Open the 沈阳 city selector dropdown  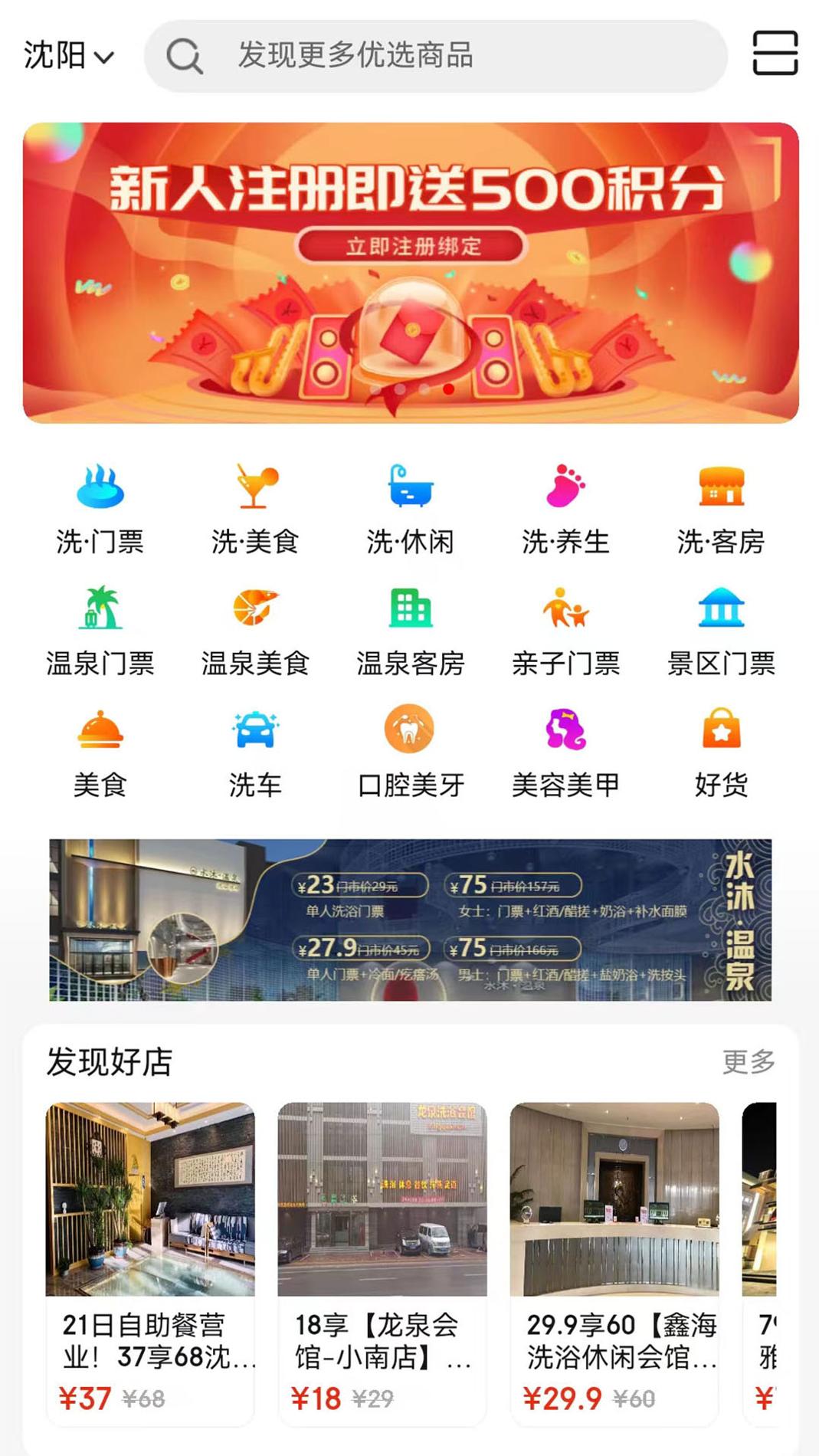(69, 54)
